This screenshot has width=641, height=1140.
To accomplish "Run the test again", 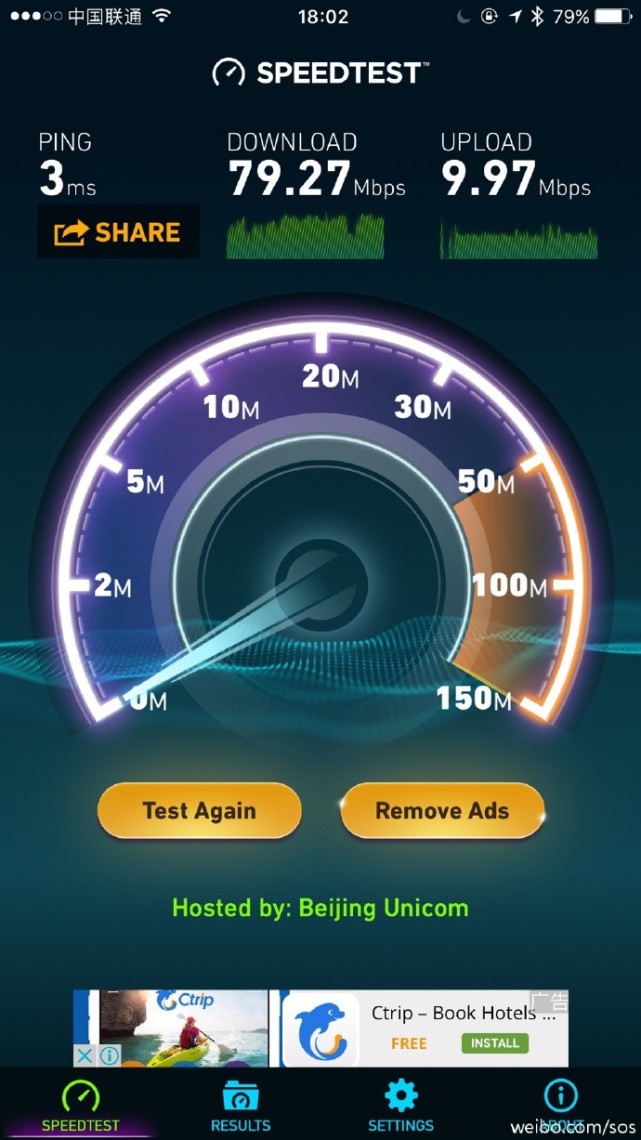I will [199, 810].
